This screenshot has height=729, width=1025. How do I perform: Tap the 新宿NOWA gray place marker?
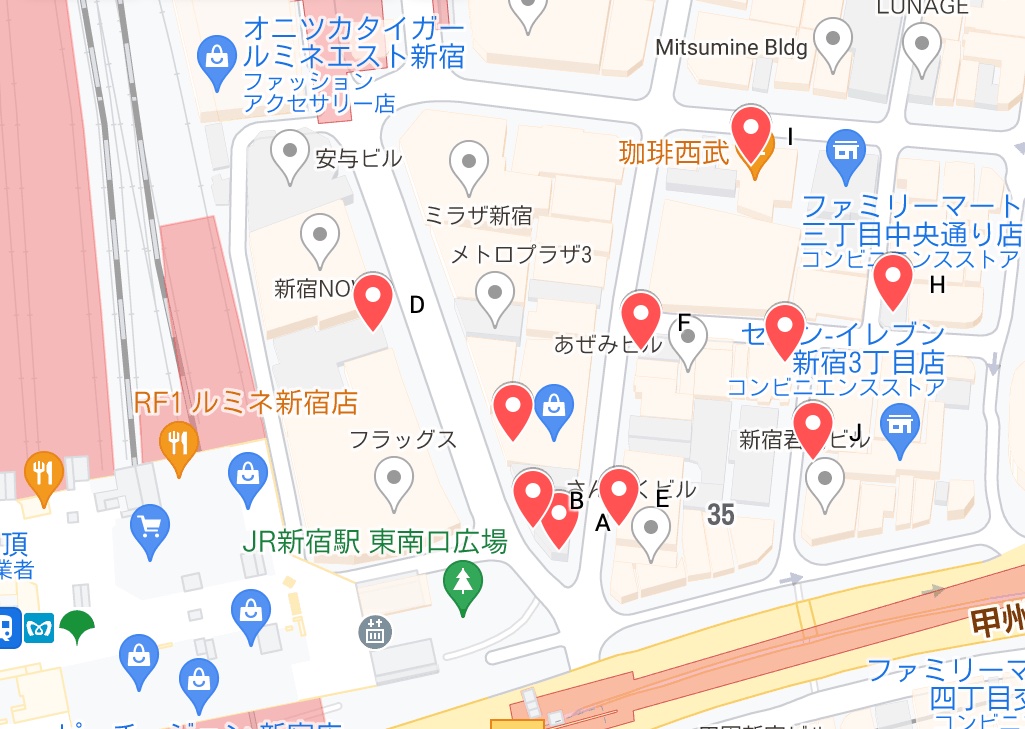(x=320, y=239)
